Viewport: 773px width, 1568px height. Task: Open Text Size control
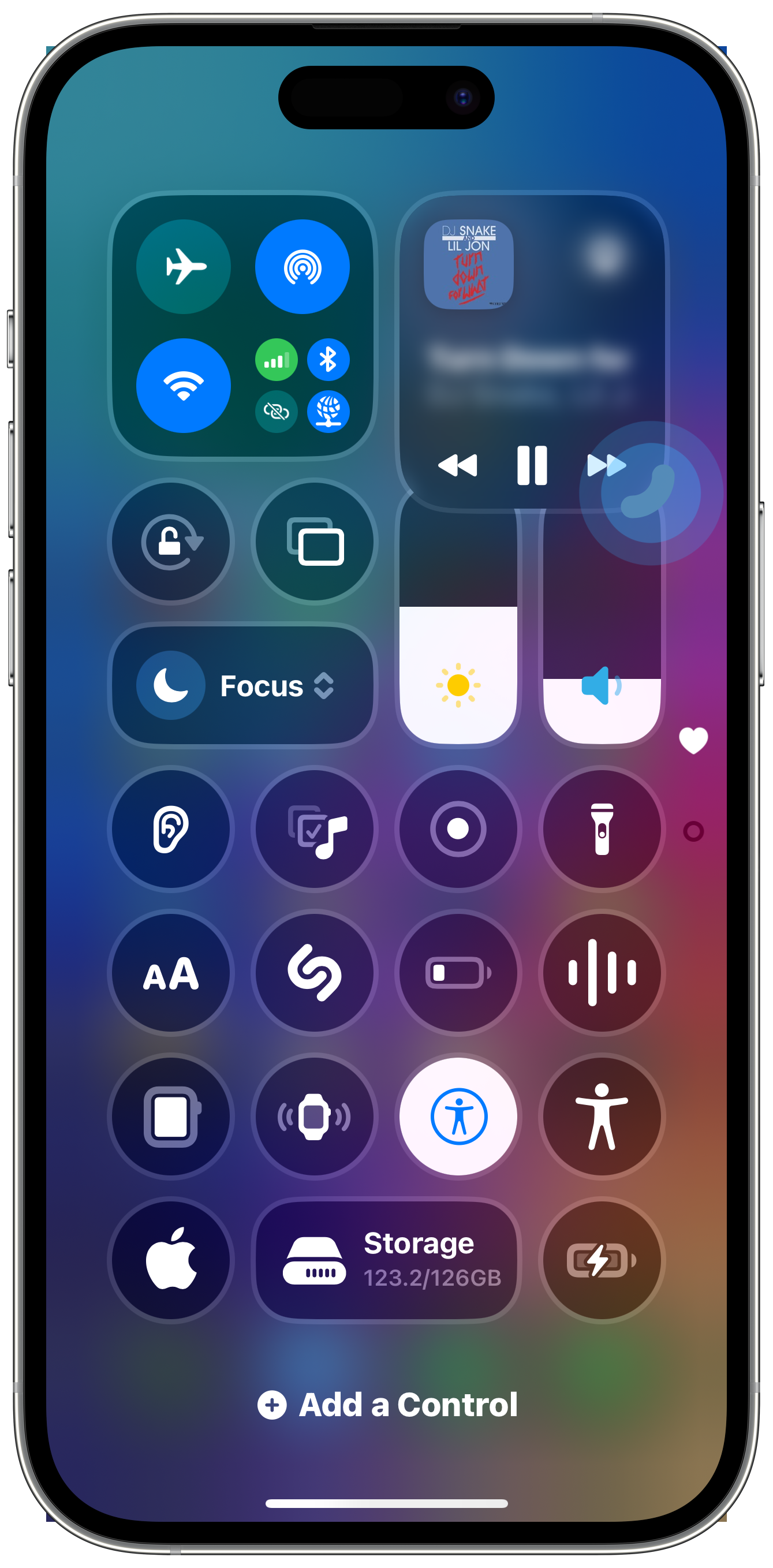point(171,973)
